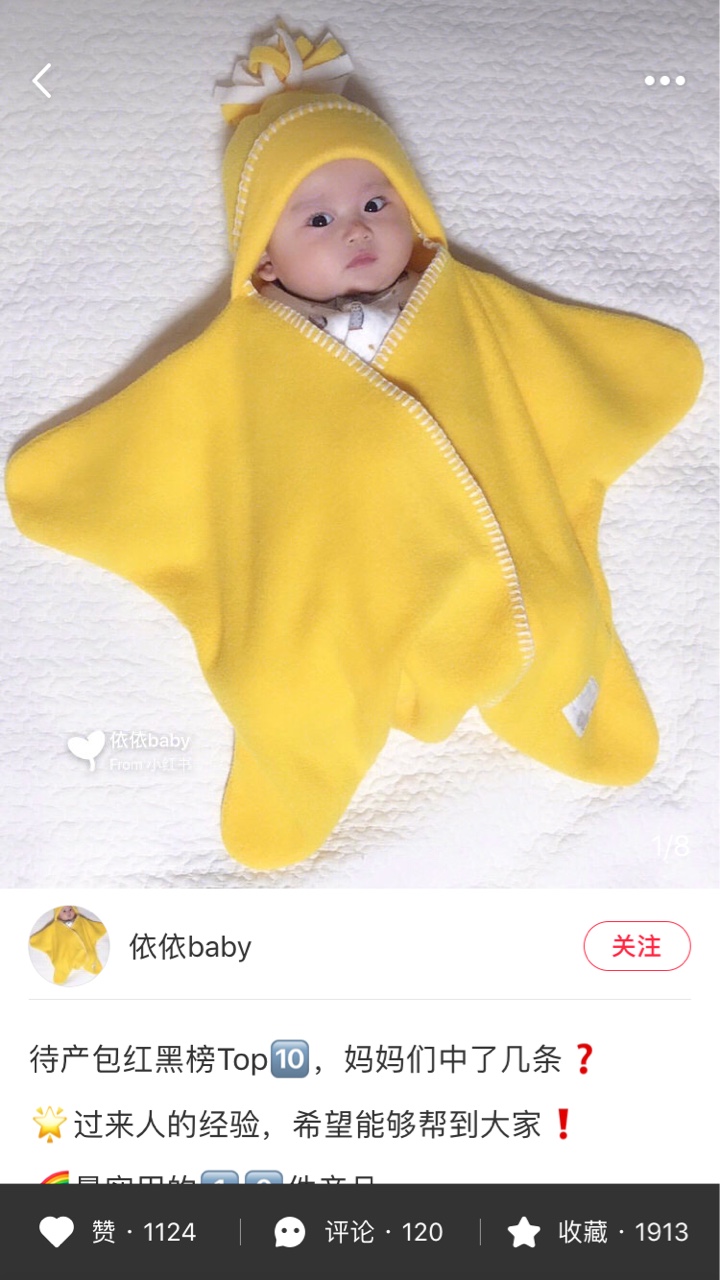
Task: Like this post via 赞
Action: [x=117, y=1232]
